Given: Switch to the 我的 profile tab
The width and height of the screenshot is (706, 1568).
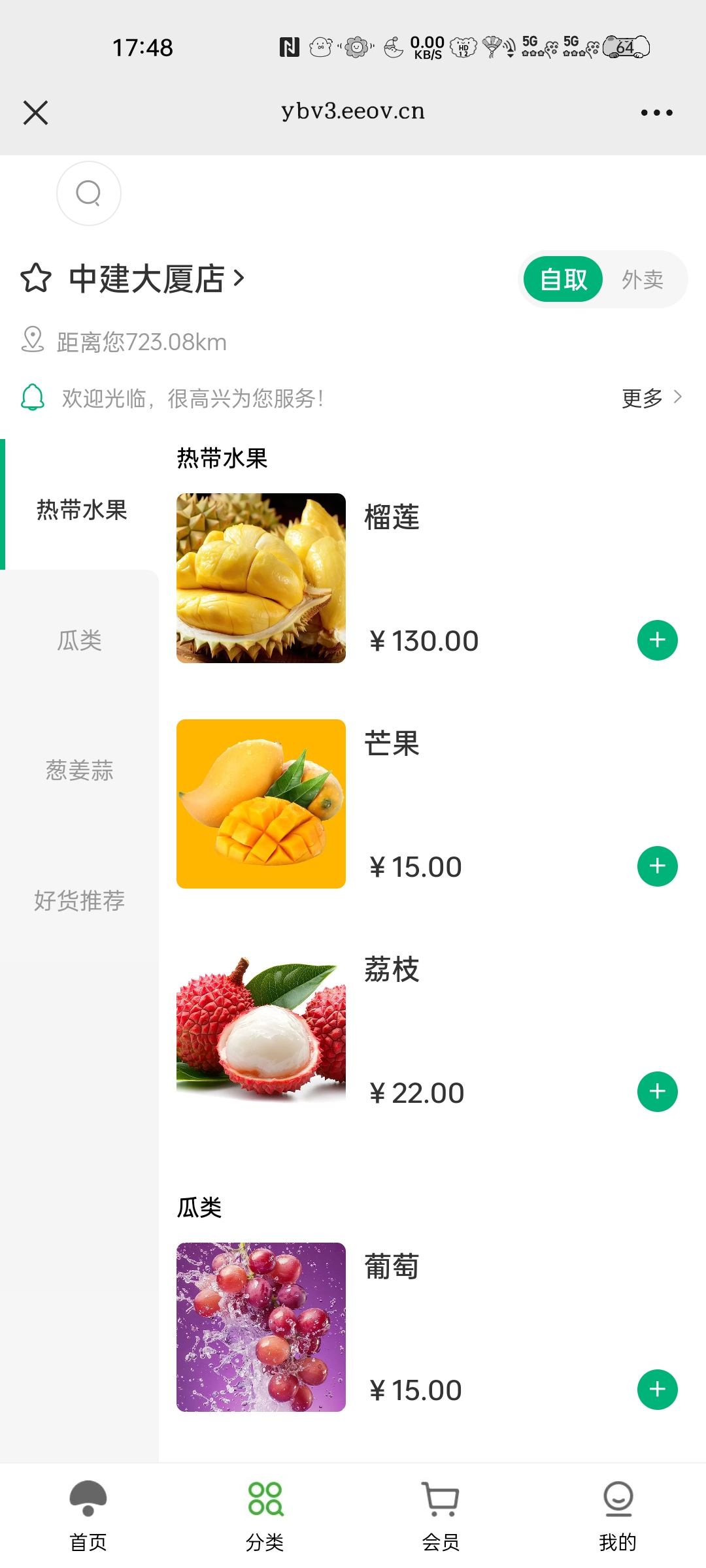Looking at the screenshot, I should click(x=618, y=1516).
